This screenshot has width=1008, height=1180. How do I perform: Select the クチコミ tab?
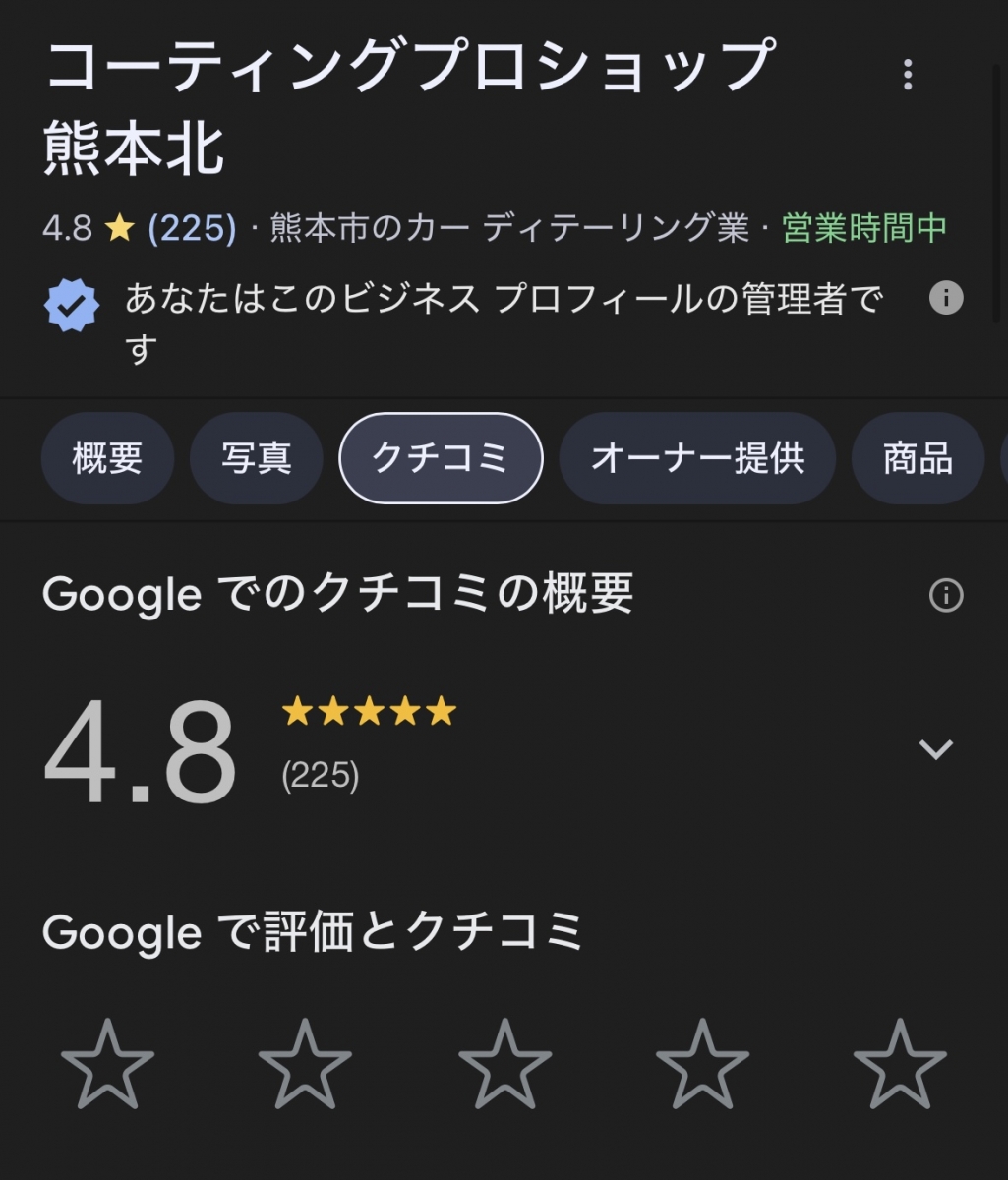441,458
